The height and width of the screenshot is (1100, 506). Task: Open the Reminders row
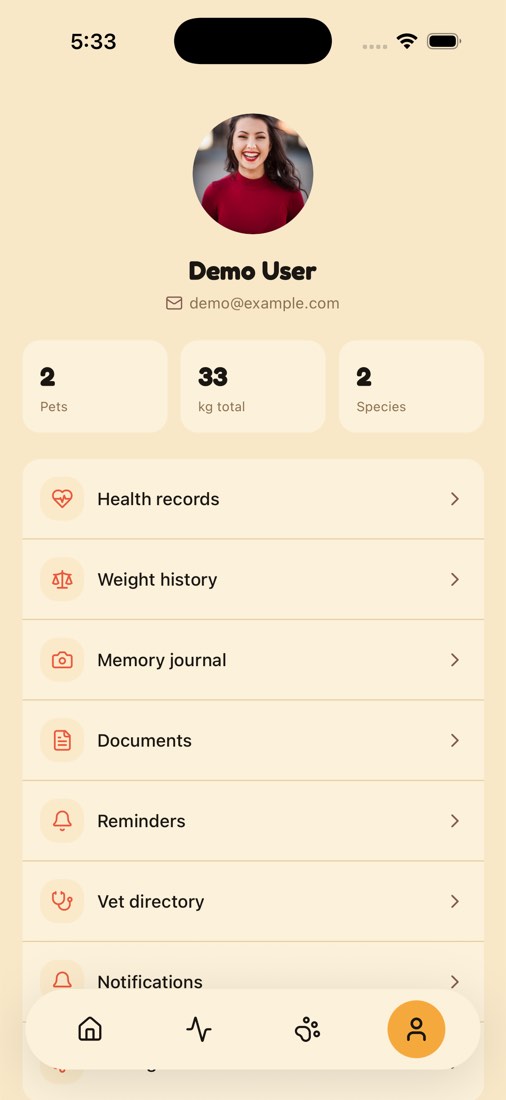(x=253, y=821)
